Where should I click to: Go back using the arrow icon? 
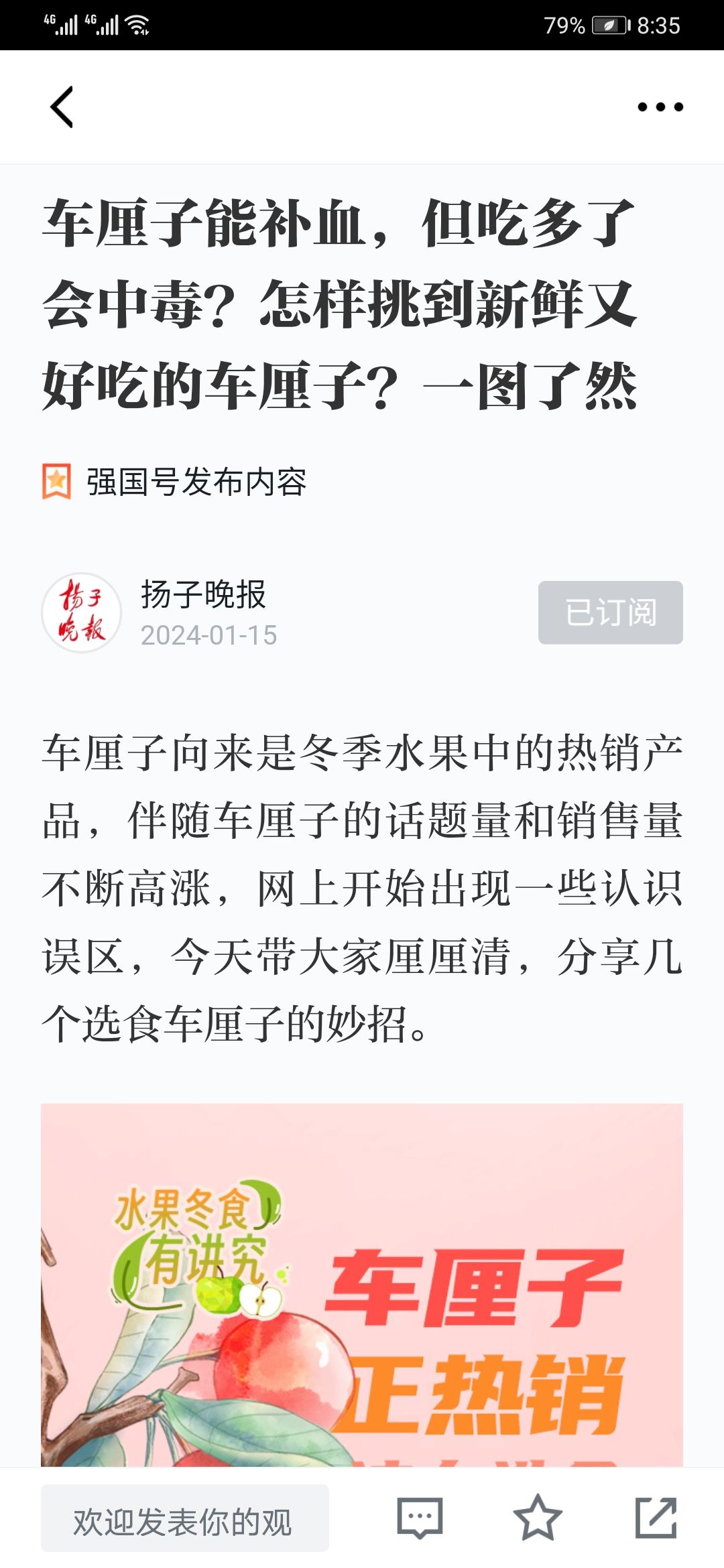point(62,107)
